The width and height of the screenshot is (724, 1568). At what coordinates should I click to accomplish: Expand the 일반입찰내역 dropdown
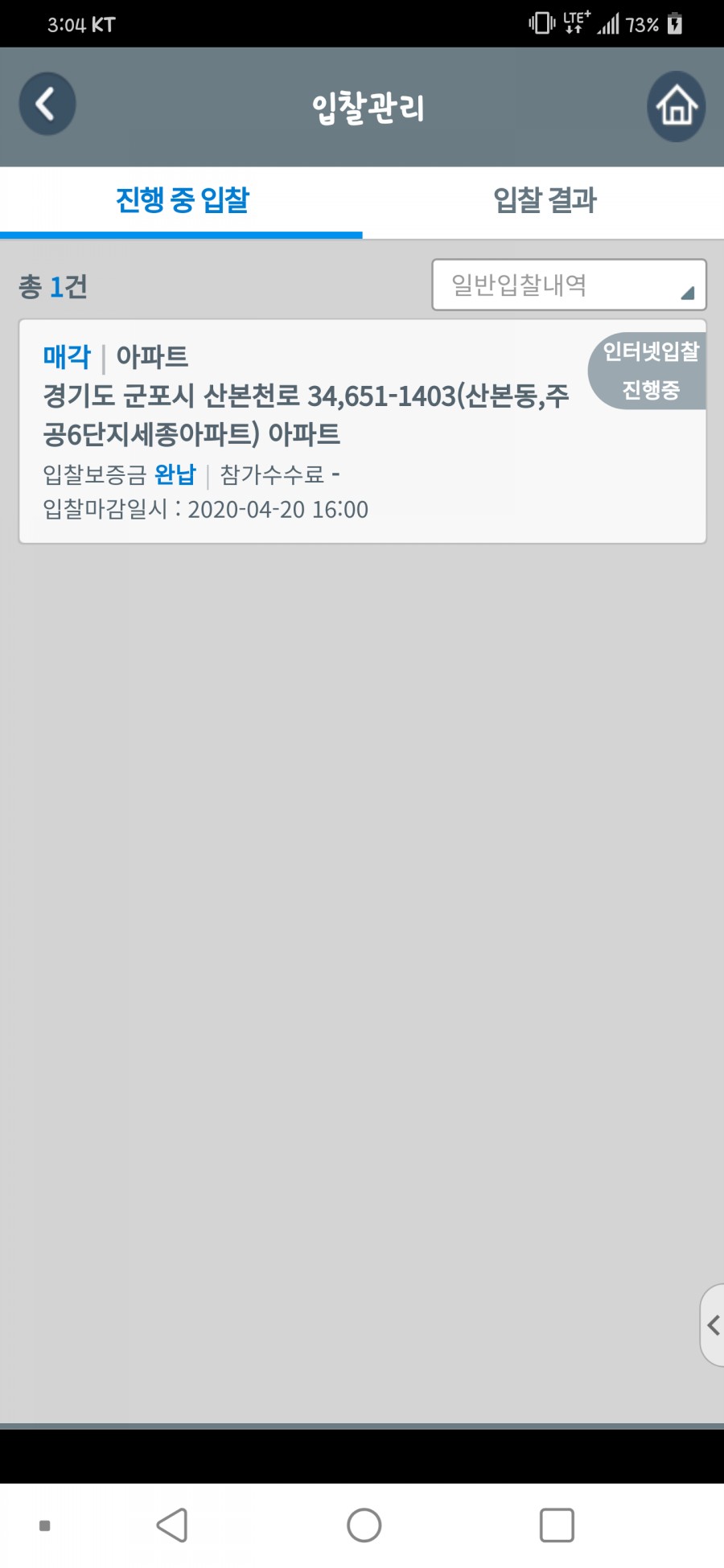point(569,285)
